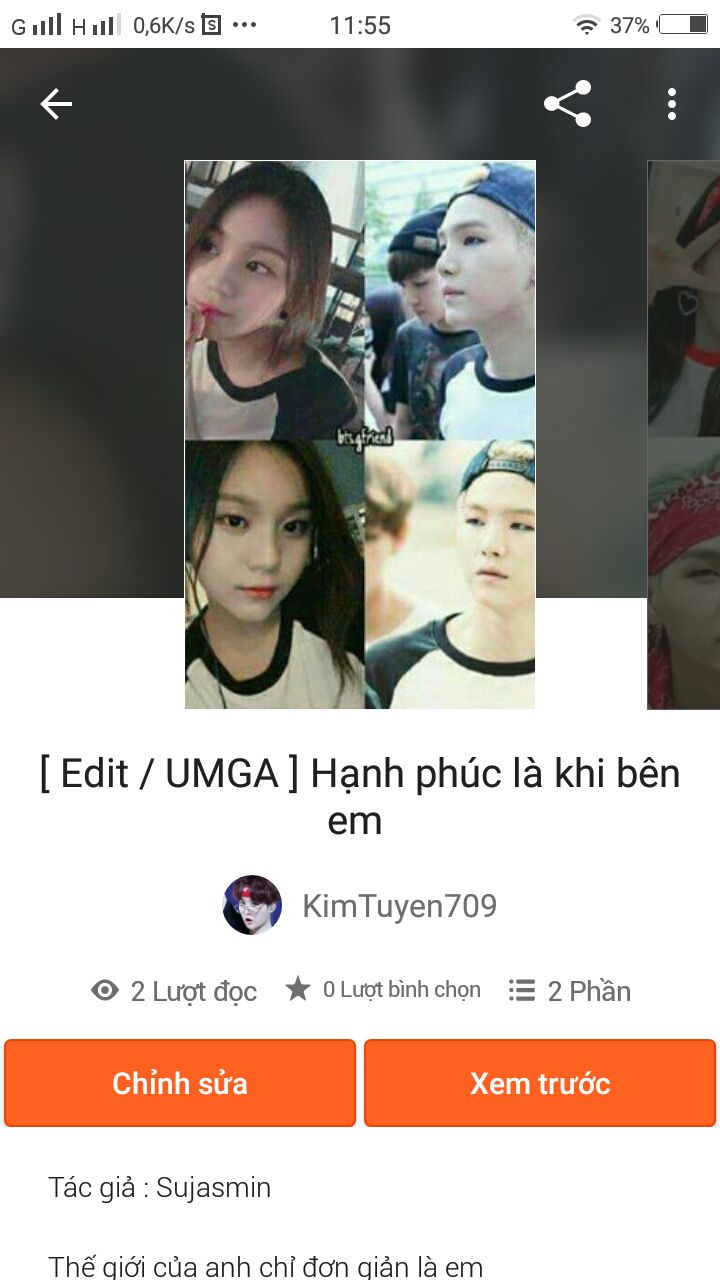The image size is (720, 1280).
Task: Open author KimTuyen709's profile
Action: pyautogui.click(x=360, y=906)
